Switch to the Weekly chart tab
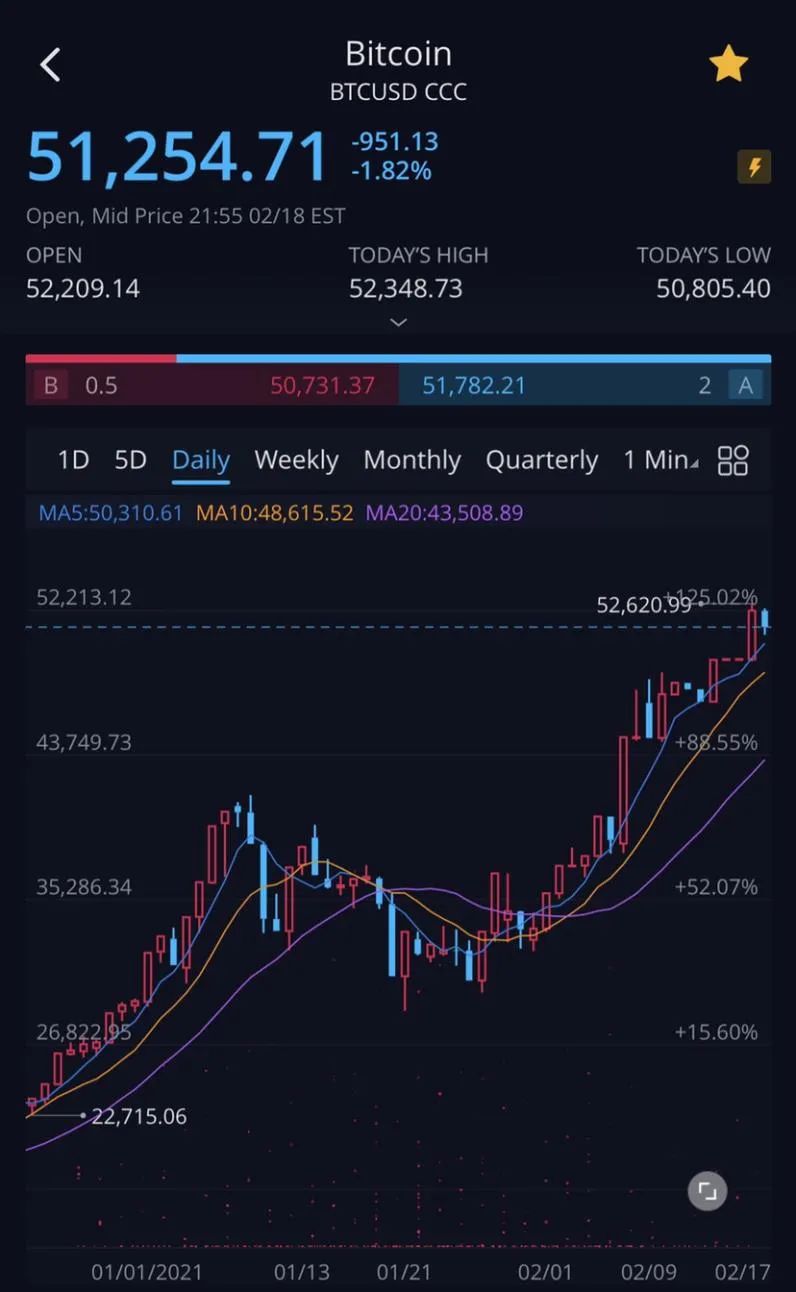The width and height of the screenshot is (796, 1292). coord(296,459)
